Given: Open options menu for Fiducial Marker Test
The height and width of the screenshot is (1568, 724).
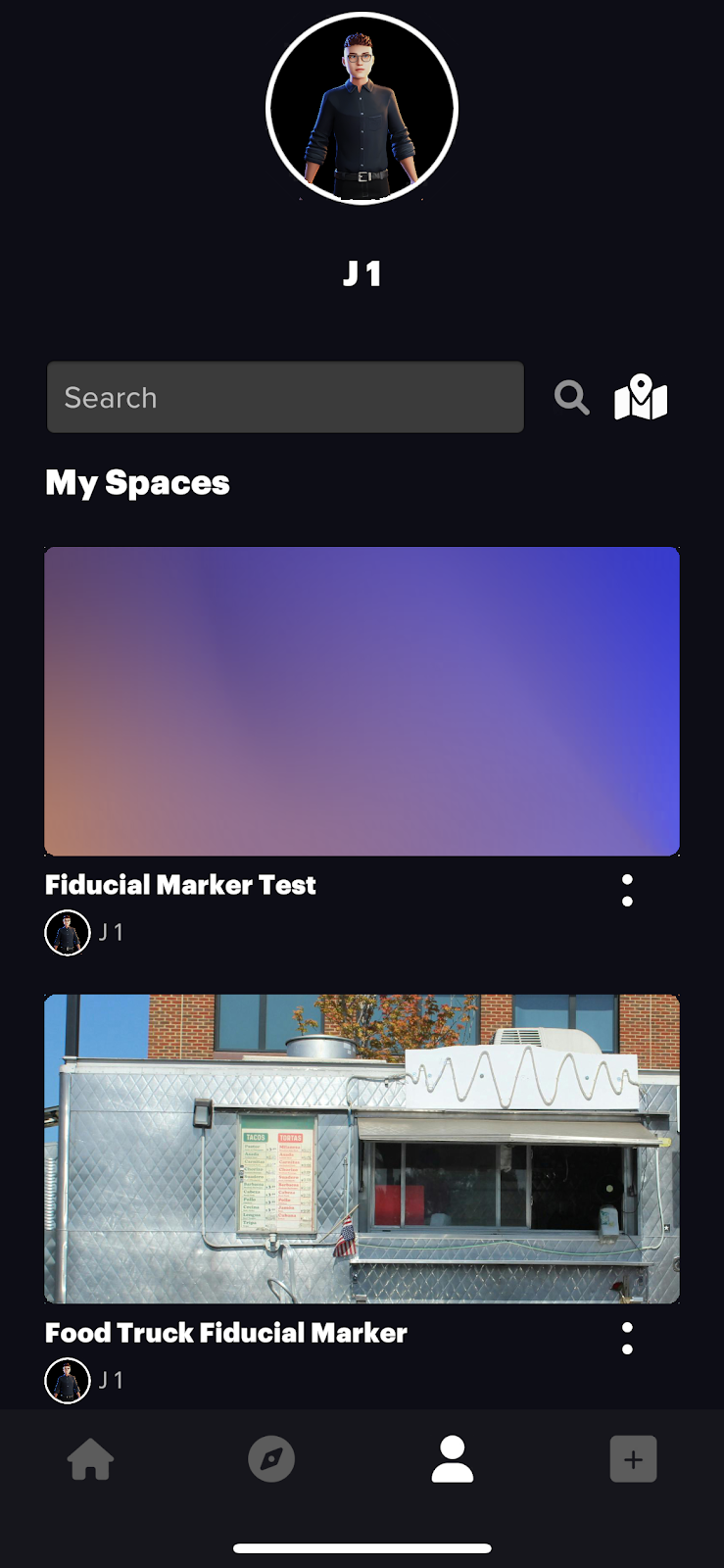Looking at the screenshot, I should tap(626, 891).
